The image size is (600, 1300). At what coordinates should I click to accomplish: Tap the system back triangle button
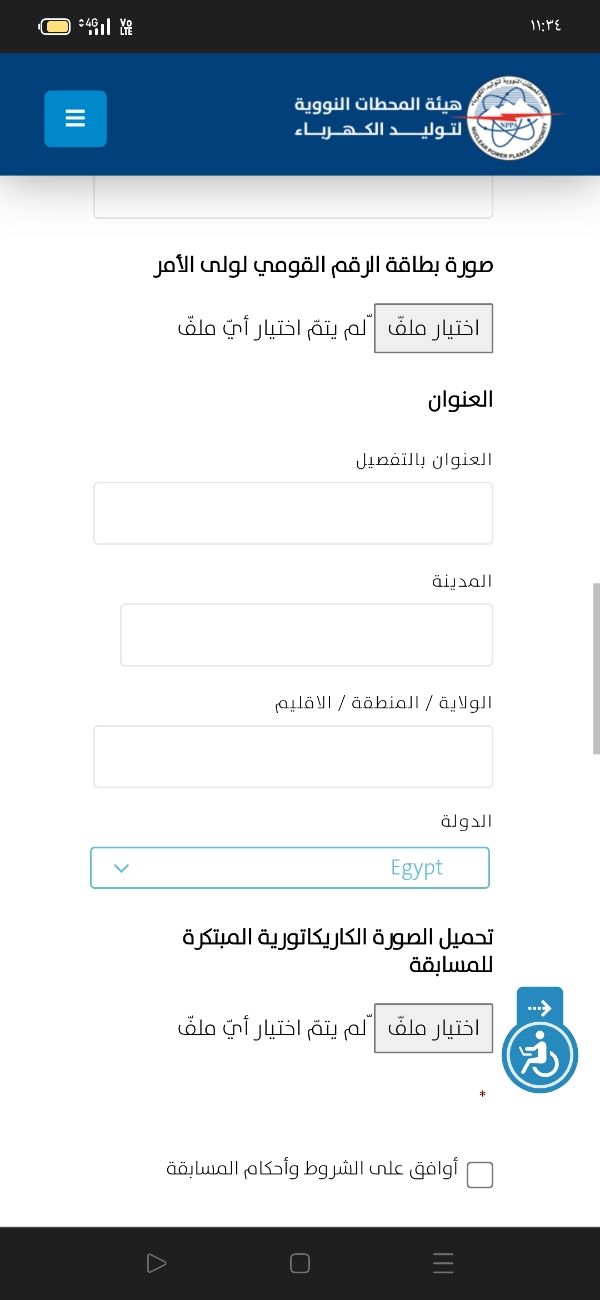tap(156, 1263)
